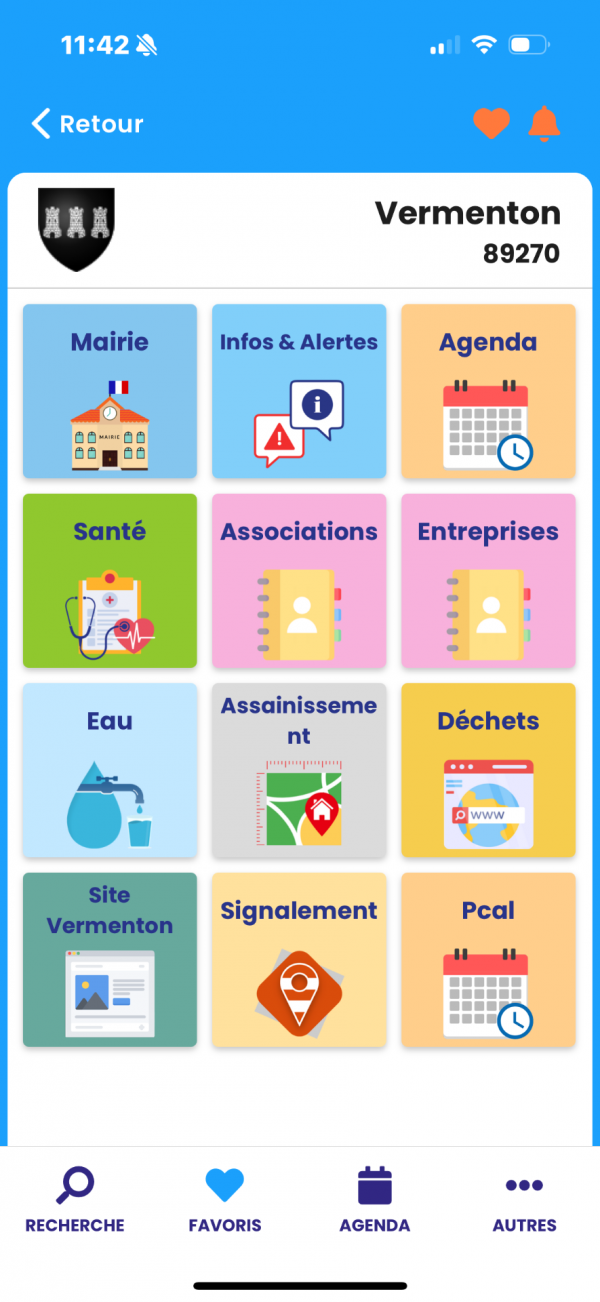Switch to the Recherche tab

point(75,1200)
